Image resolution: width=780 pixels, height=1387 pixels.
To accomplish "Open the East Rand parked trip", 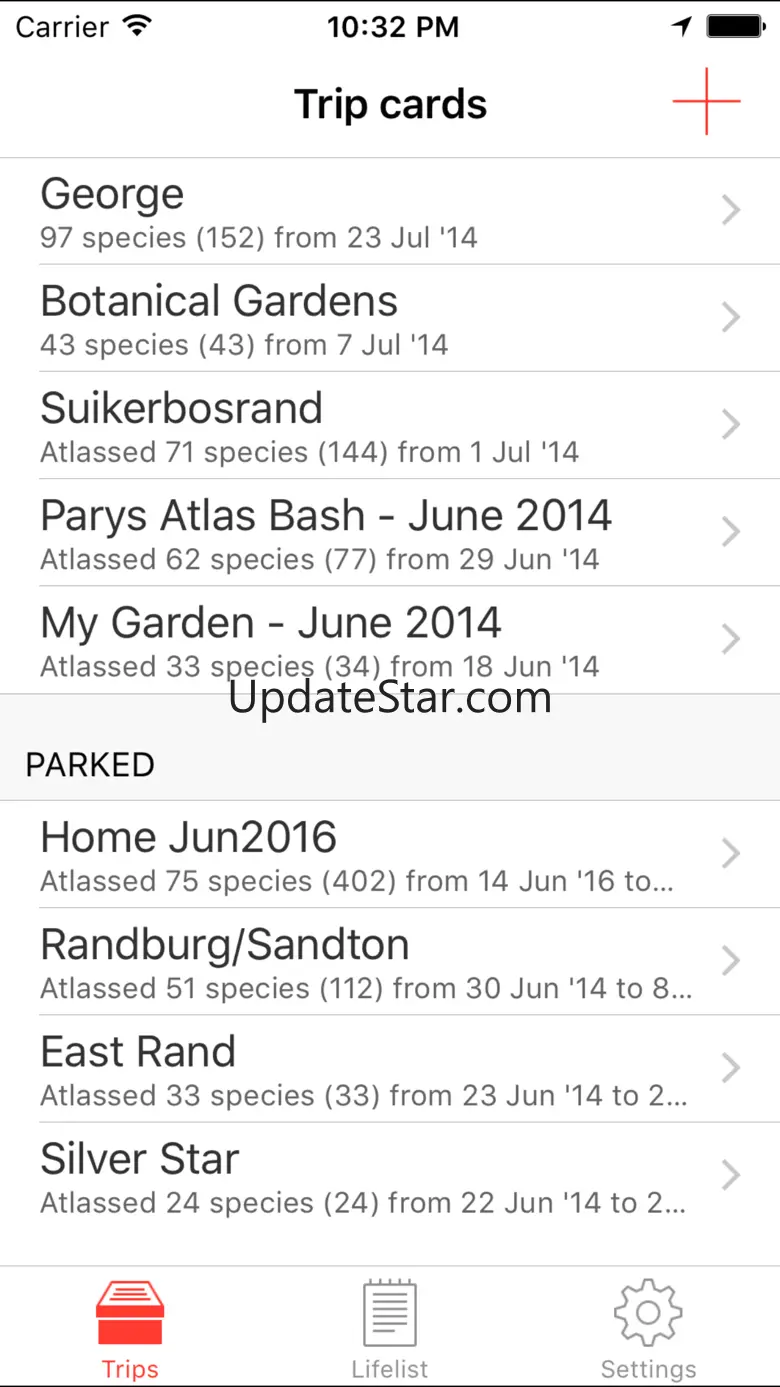I will [390, 1068].
